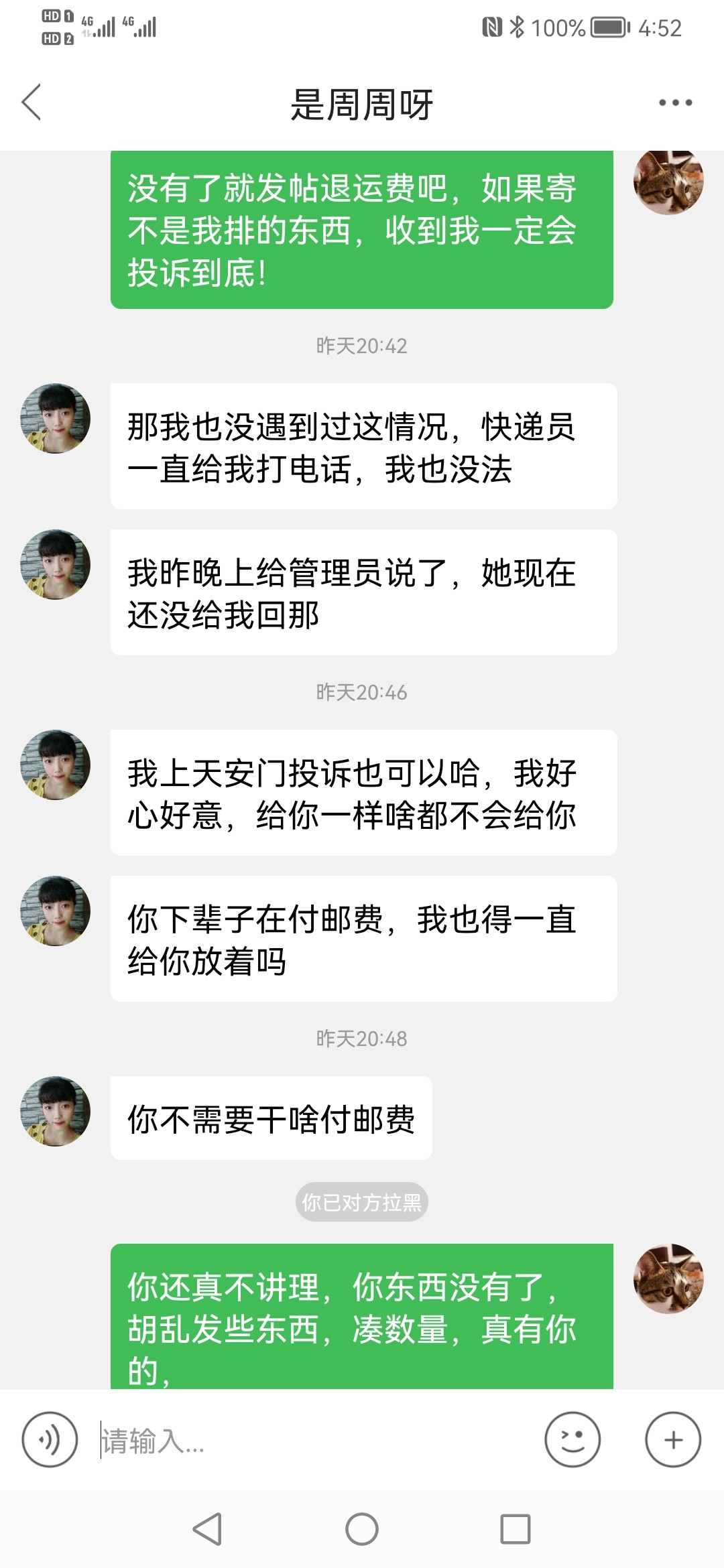Tap the system home button
This screenshot has width=724, height=1568.
coord(362,1529)
